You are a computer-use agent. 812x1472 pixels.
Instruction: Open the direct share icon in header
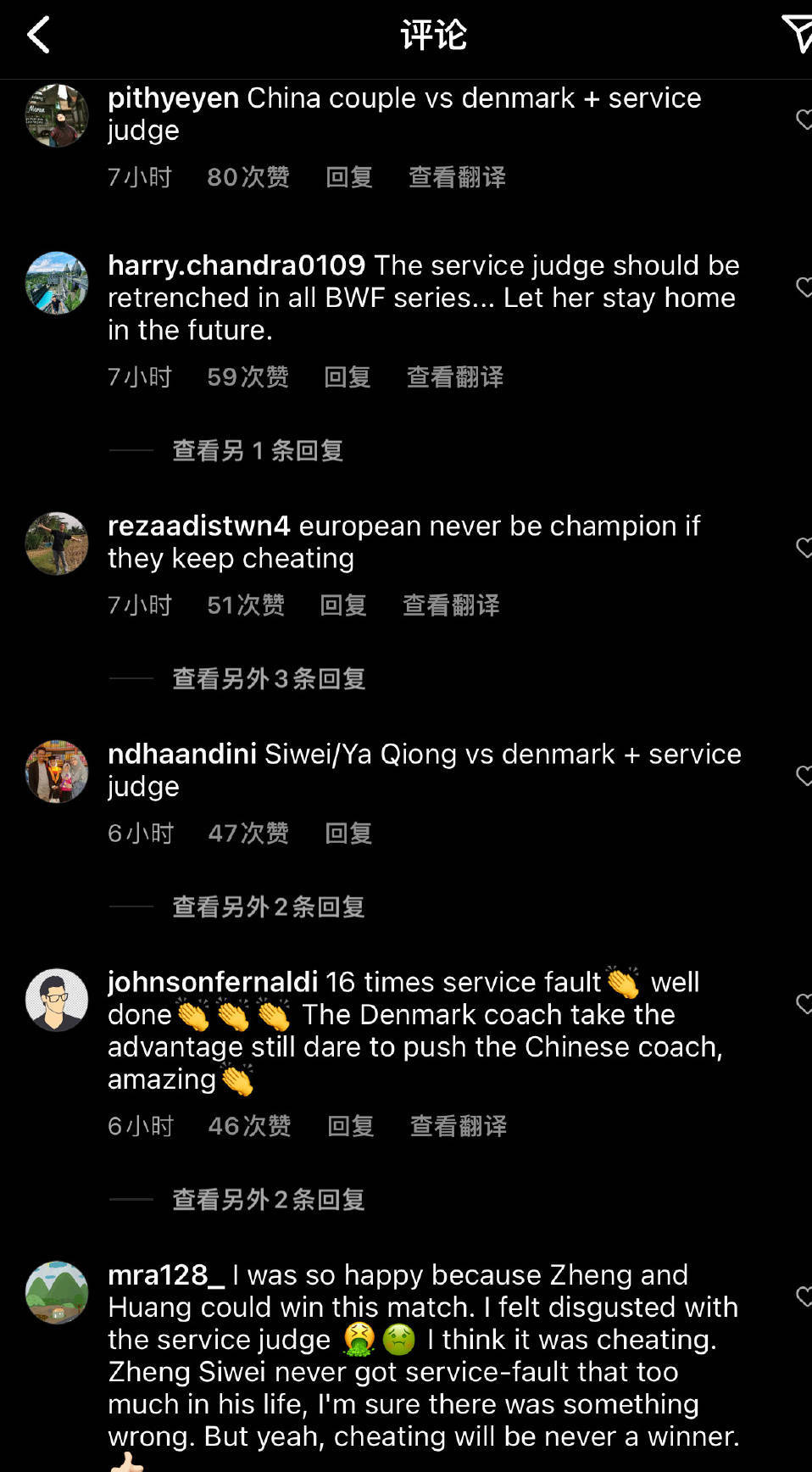(797, 34)
